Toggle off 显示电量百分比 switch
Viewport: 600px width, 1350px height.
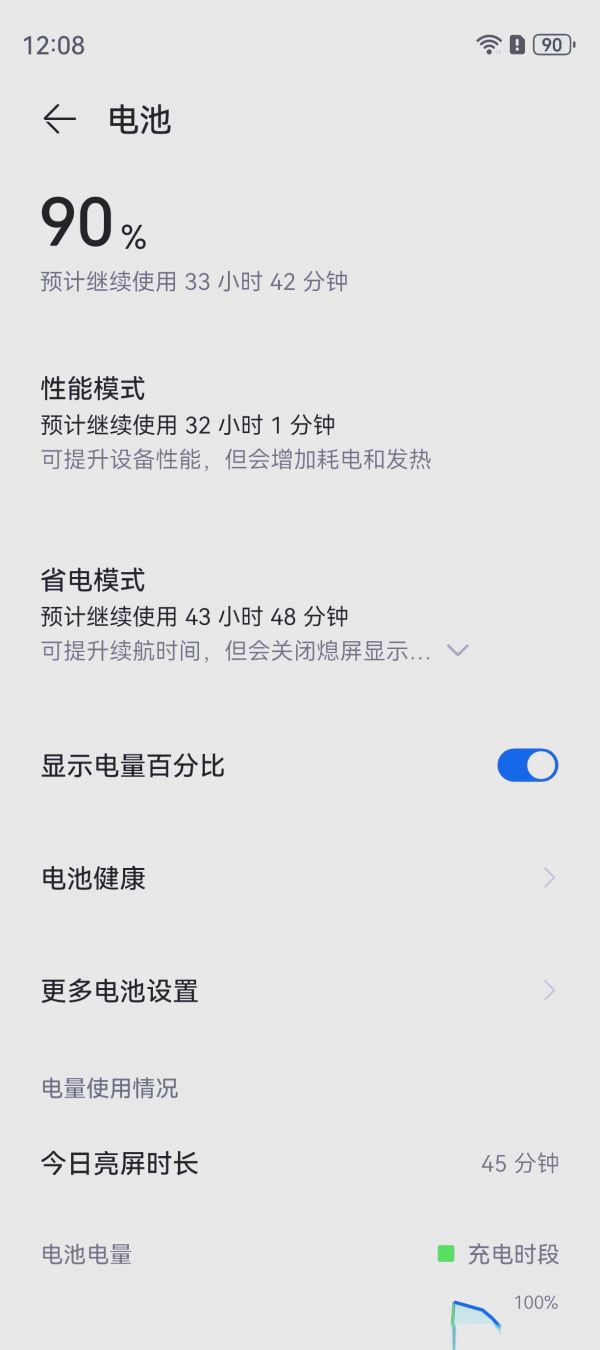coord(527,766)
